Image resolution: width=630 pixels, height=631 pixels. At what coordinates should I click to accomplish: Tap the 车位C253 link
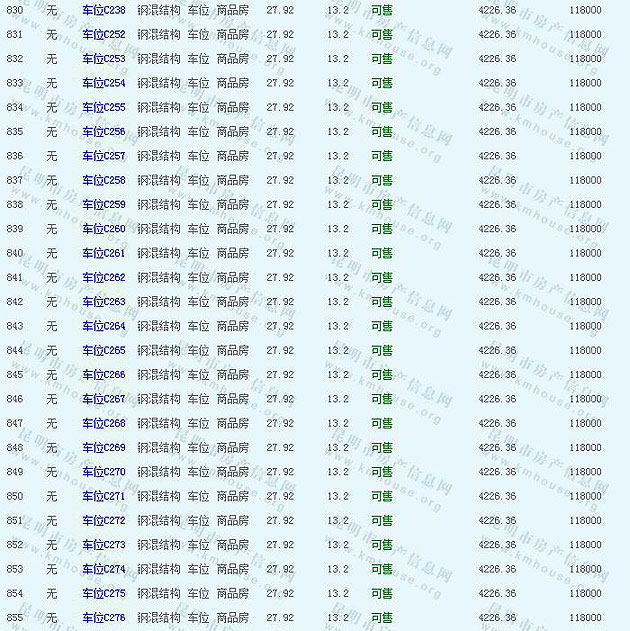point(104,59)
